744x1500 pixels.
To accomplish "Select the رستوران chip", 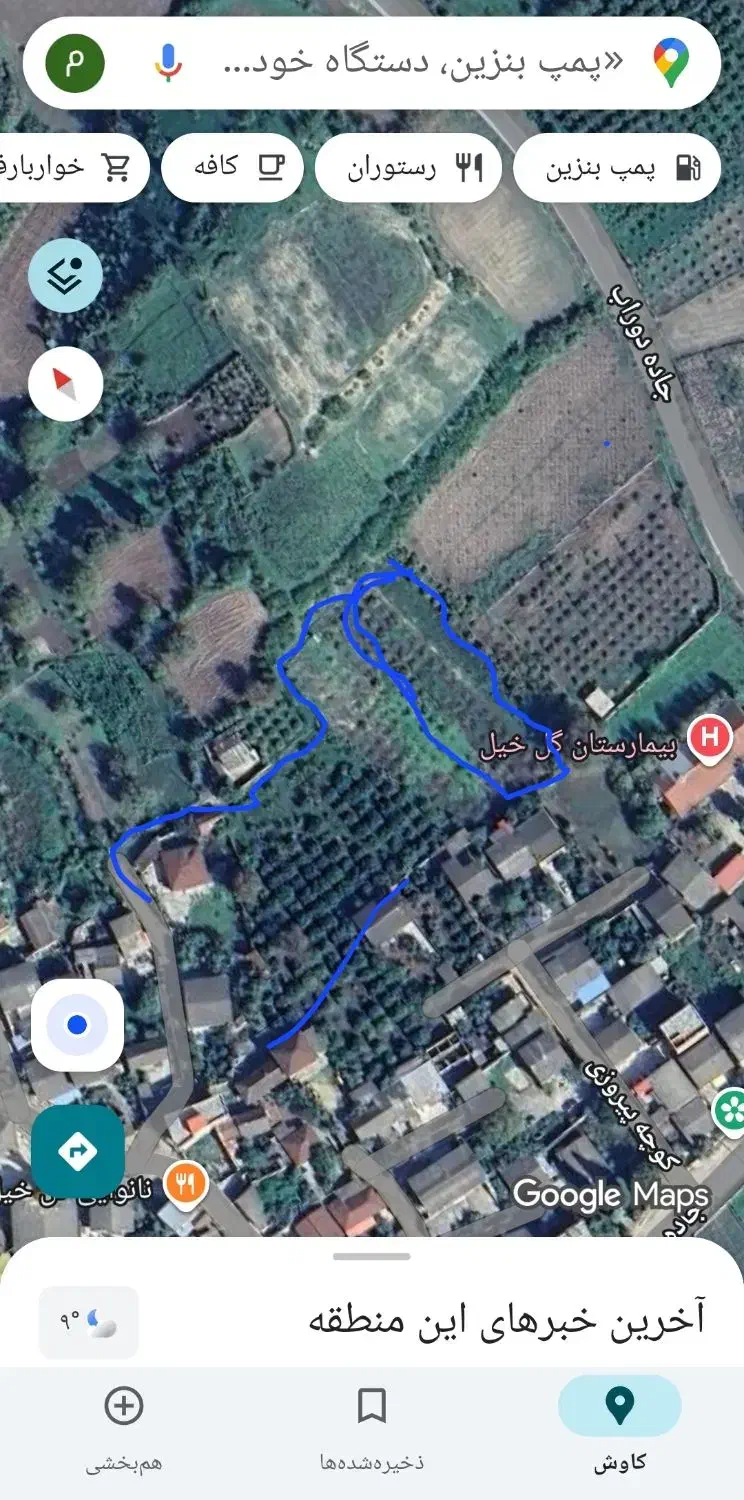I will (408, 168).
